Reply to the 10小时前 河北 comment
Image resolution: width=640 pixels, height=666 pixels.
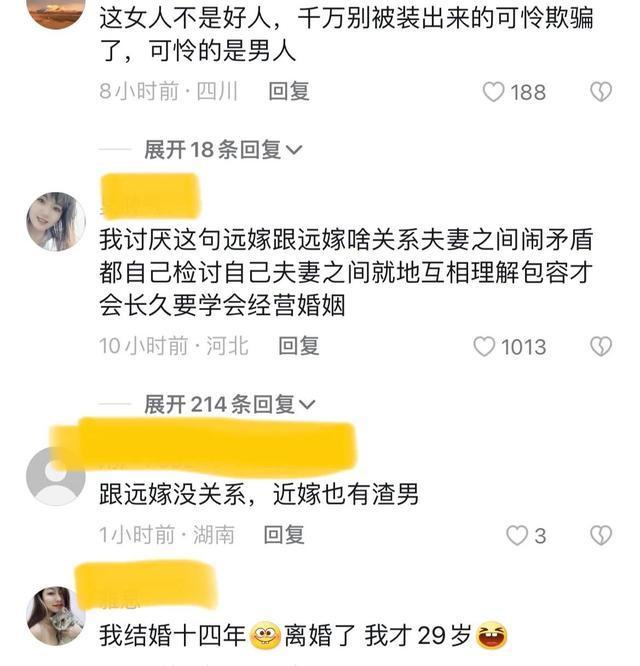pos(298,346)
